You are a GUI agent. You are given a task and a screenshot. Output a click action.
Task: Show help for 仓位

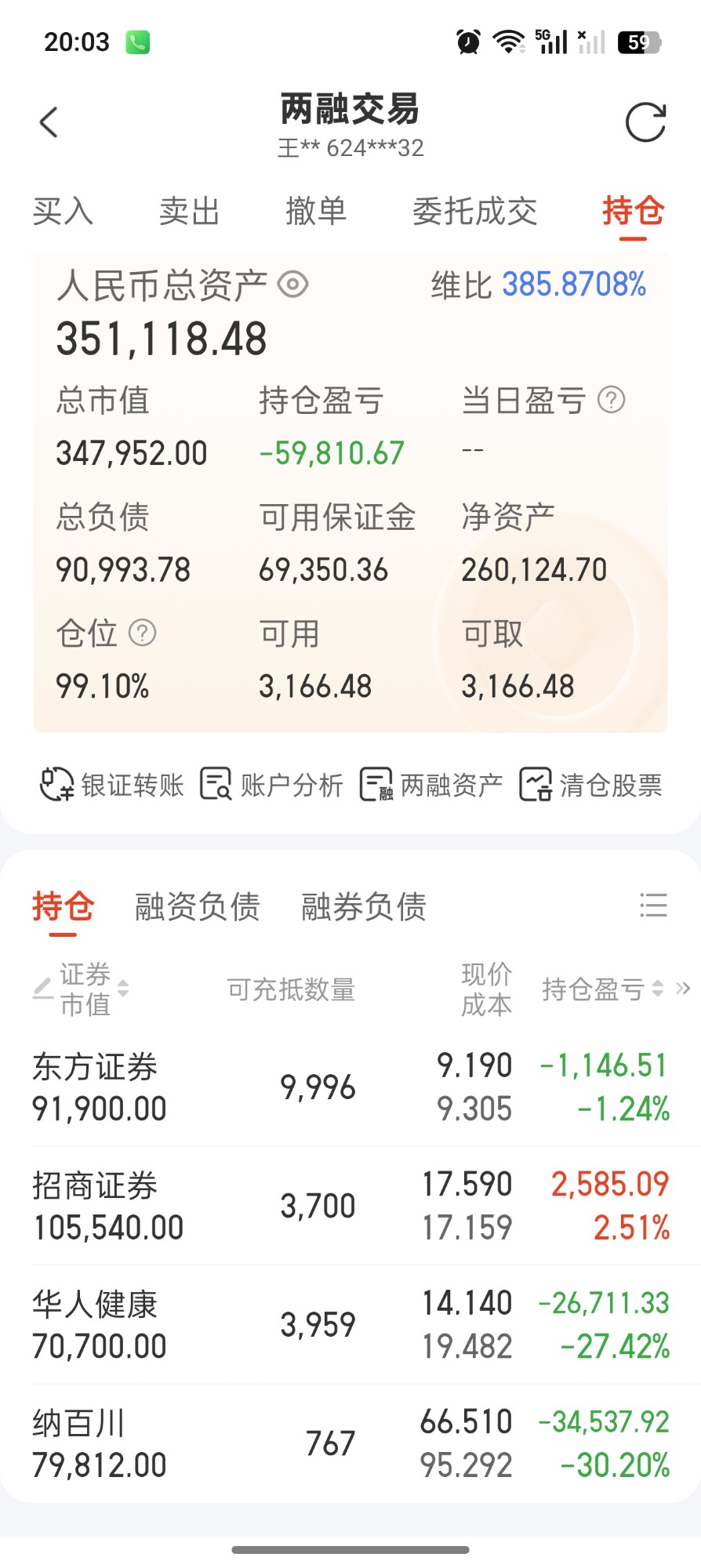tap(142, 633)
